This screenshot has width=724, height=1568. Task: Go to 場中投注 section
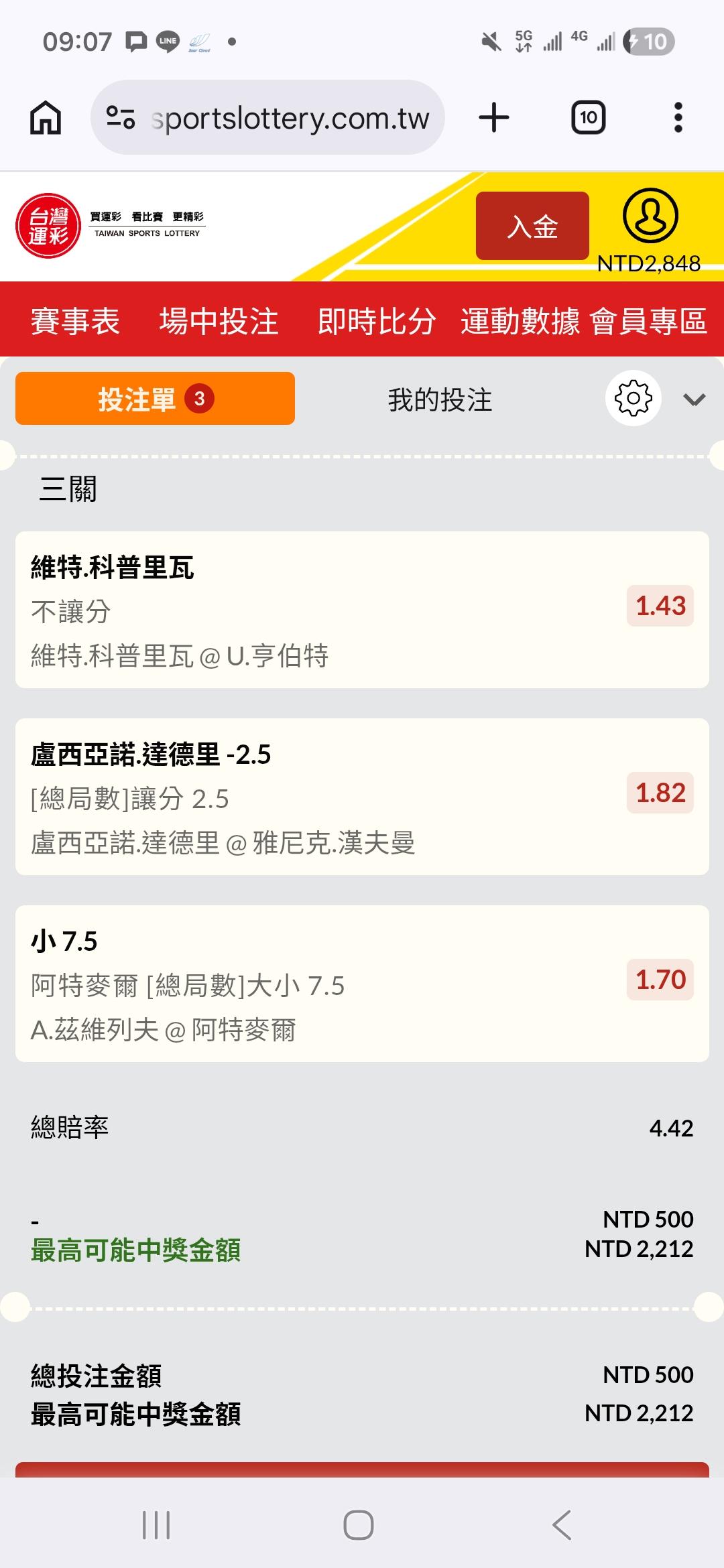[219, 321]
